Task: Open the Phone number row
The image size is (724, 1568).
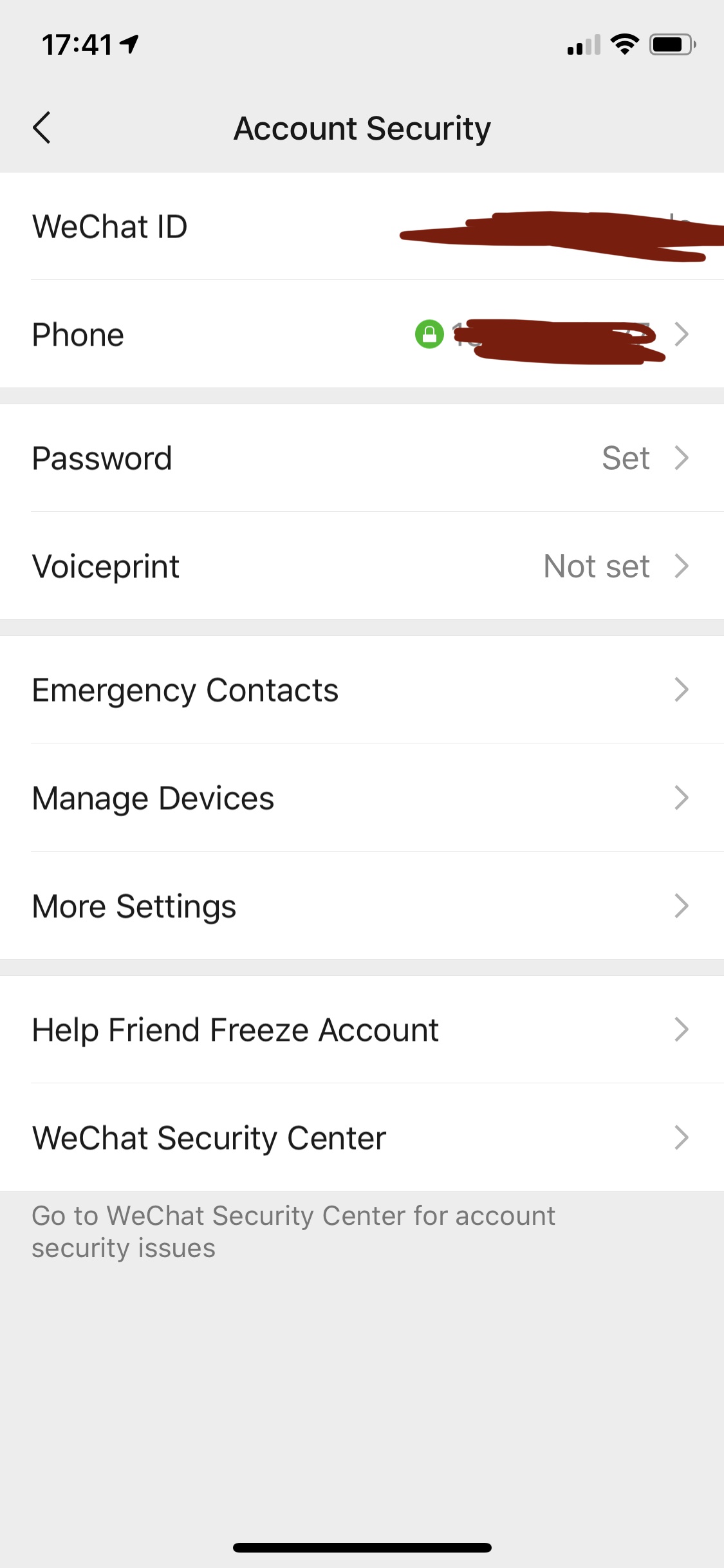Action: [x=360, y=335]
